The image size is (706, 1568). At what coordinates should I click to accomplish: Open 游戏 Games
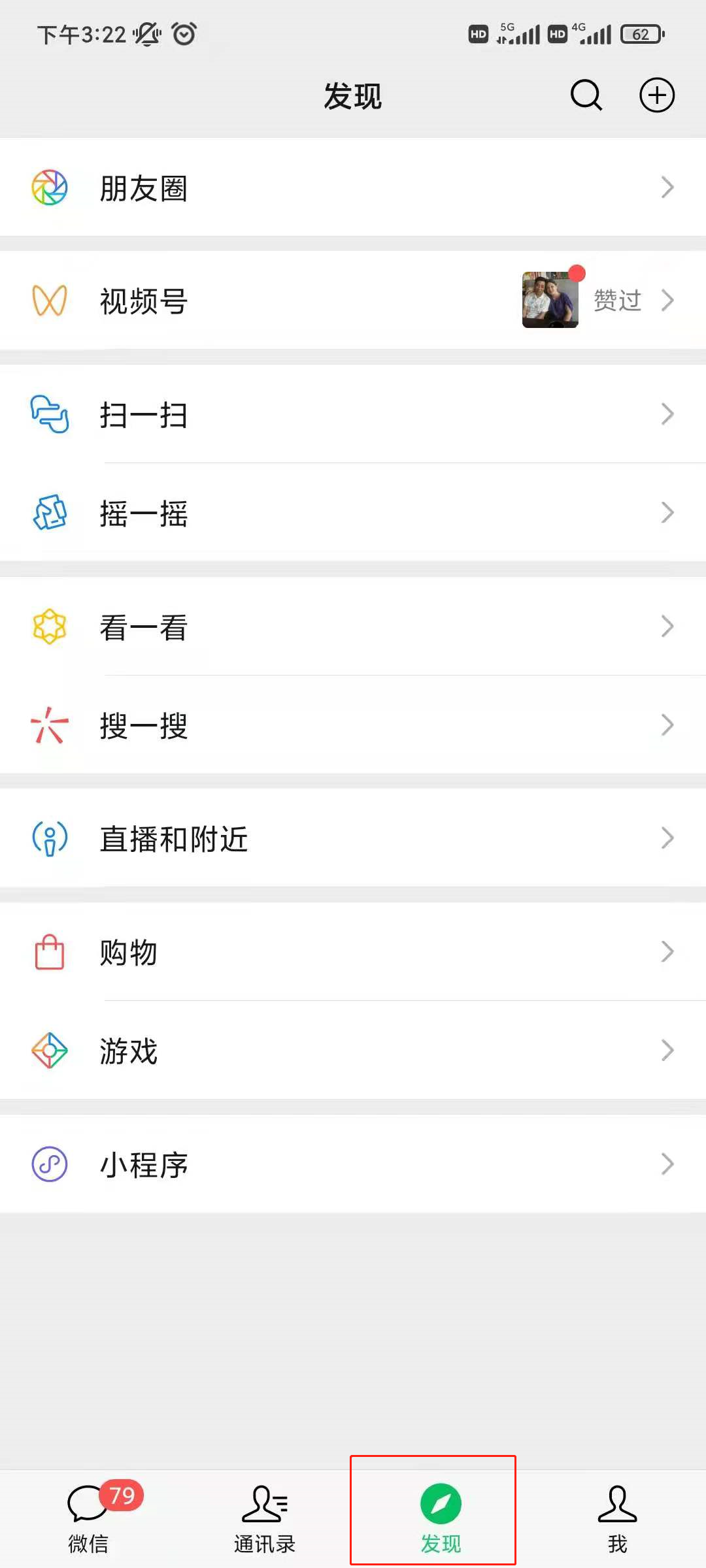pyautogui.click(x=353, y=1051)
